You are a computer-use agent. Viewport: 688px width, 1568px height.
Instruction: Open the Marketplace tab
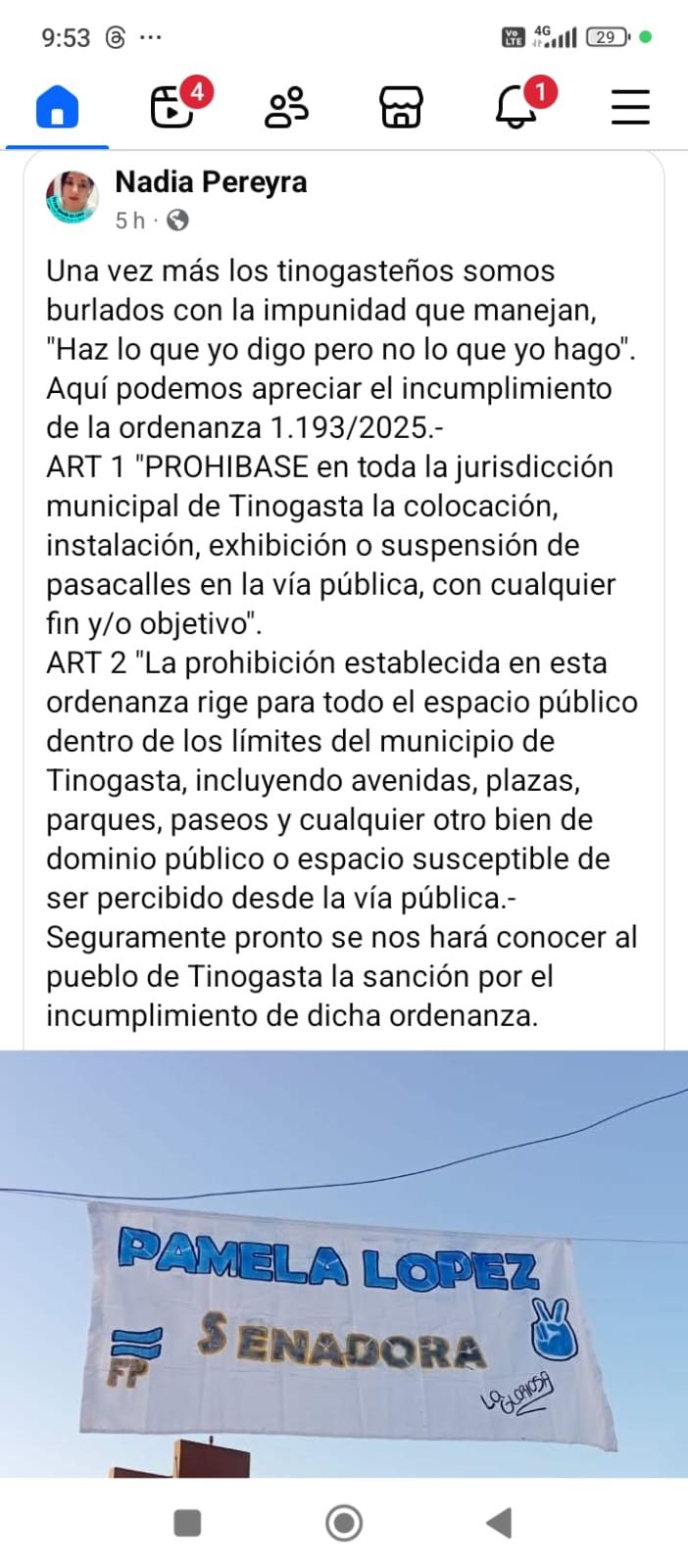click(401, 107)
